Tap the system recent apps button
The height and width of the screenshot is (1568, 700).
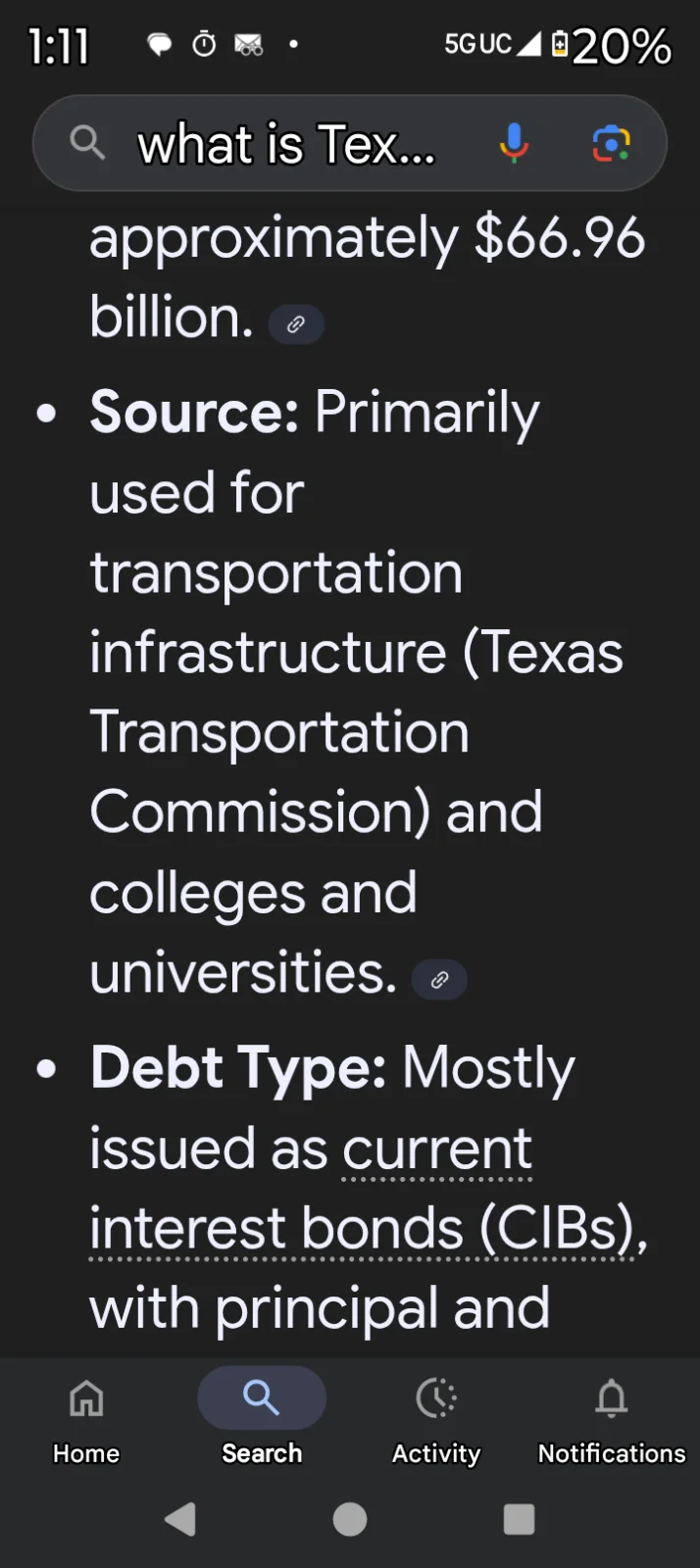click(519, 1519)
